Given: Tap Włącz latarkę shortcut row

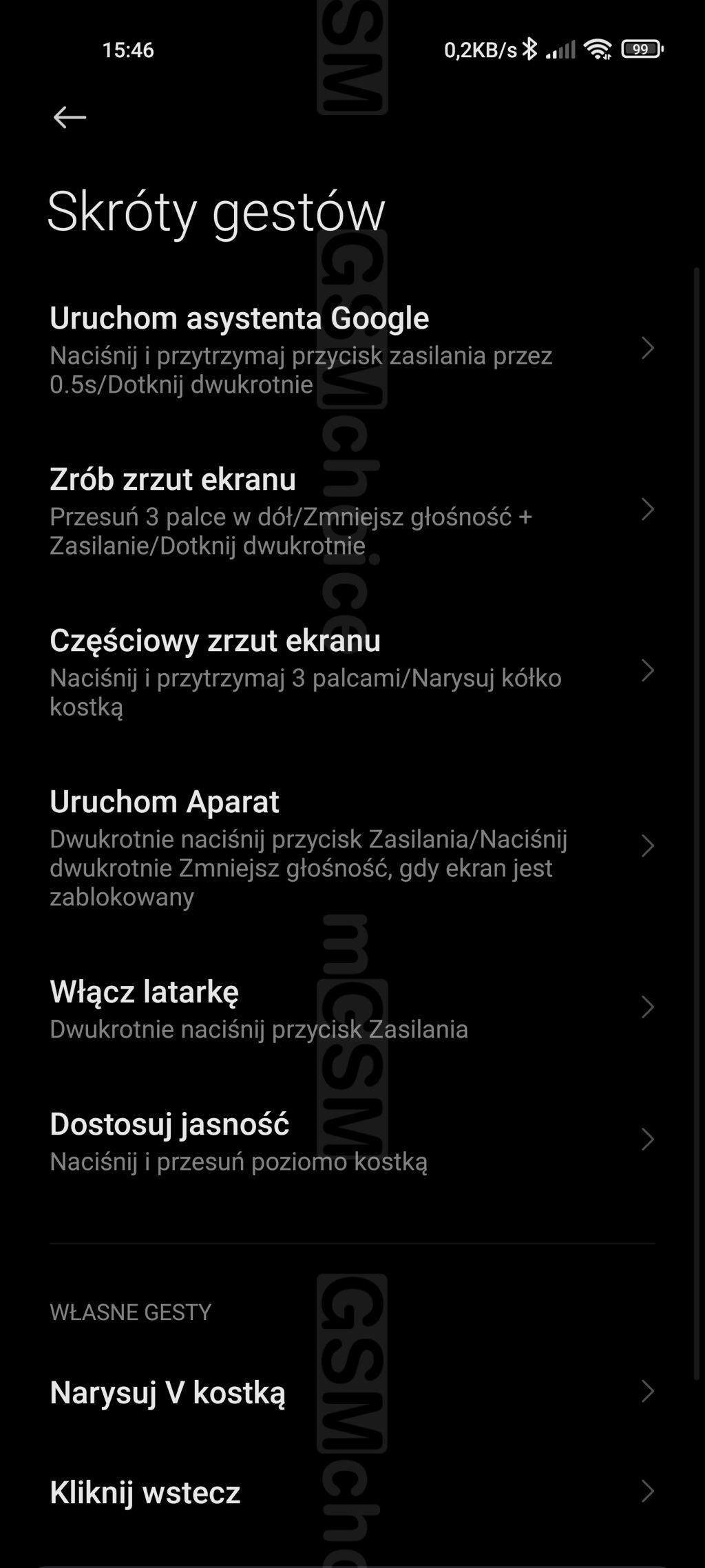Looking at the screenshot, I should pyautogui.click(x=351, y=1008).
